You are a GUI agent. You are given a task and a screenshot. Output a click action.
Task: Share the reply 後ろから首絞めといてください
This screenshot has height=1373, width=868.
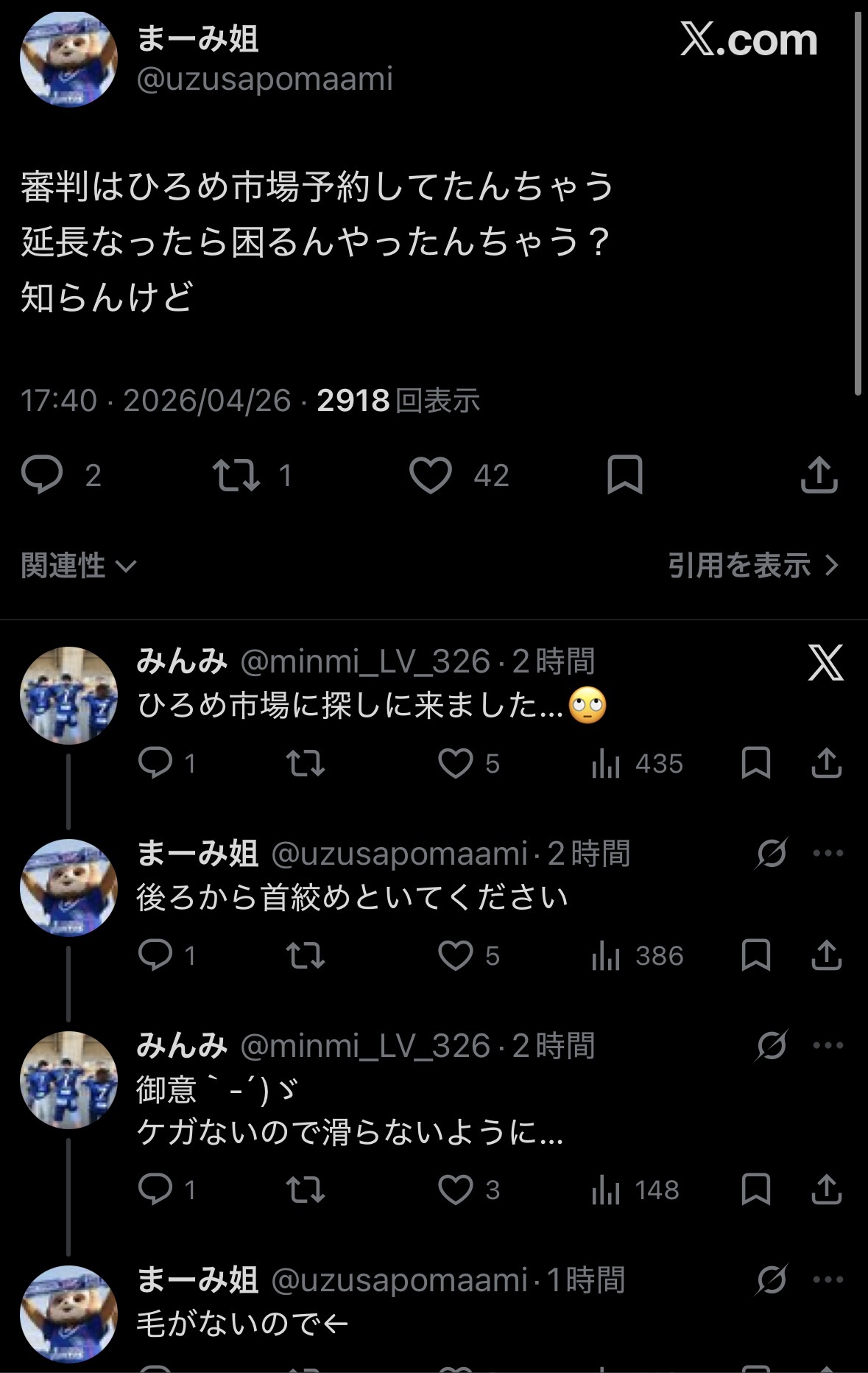pos(826,955)
